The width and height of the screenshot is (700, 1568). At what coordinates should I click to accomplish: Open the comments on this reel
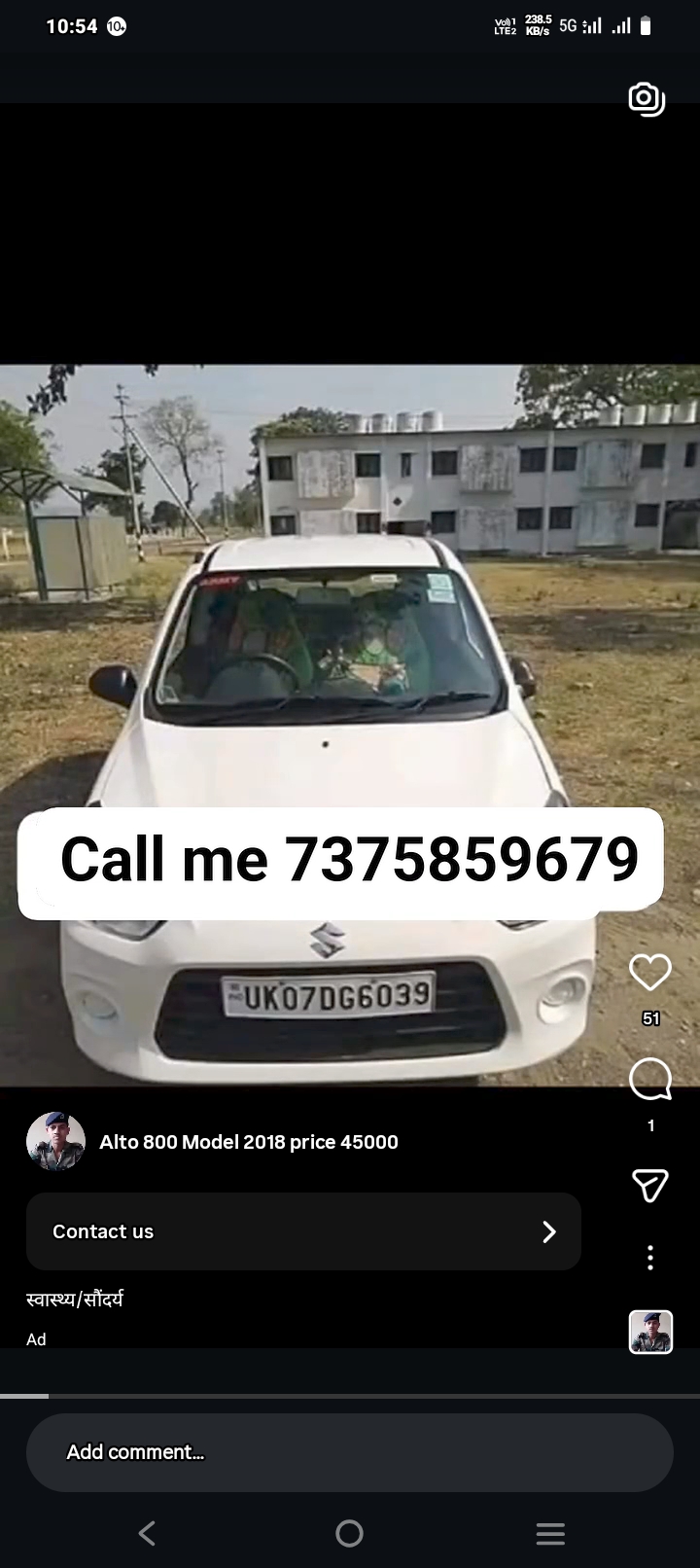pos(649,1080)
